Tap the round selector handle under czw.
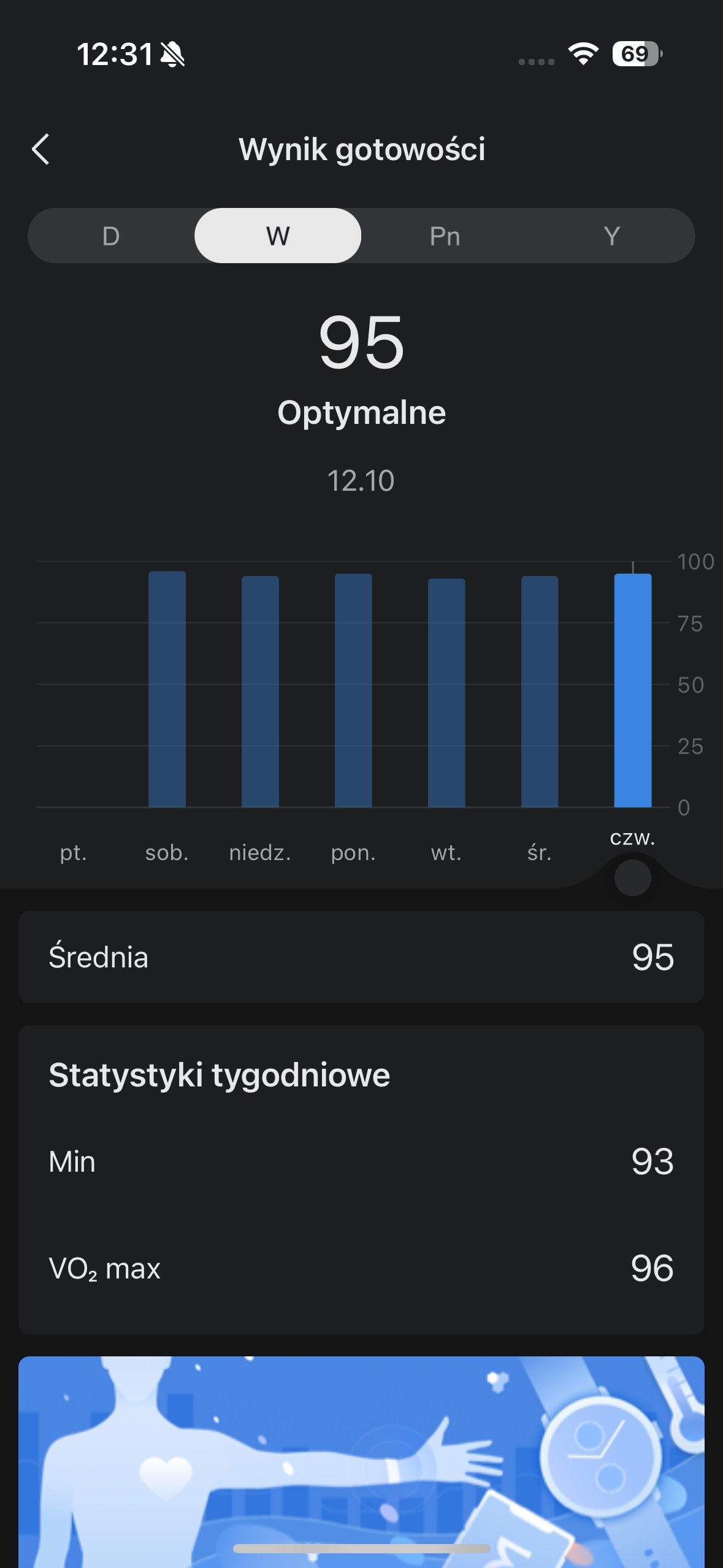The image size is (723, 1568). pos(633,878)
